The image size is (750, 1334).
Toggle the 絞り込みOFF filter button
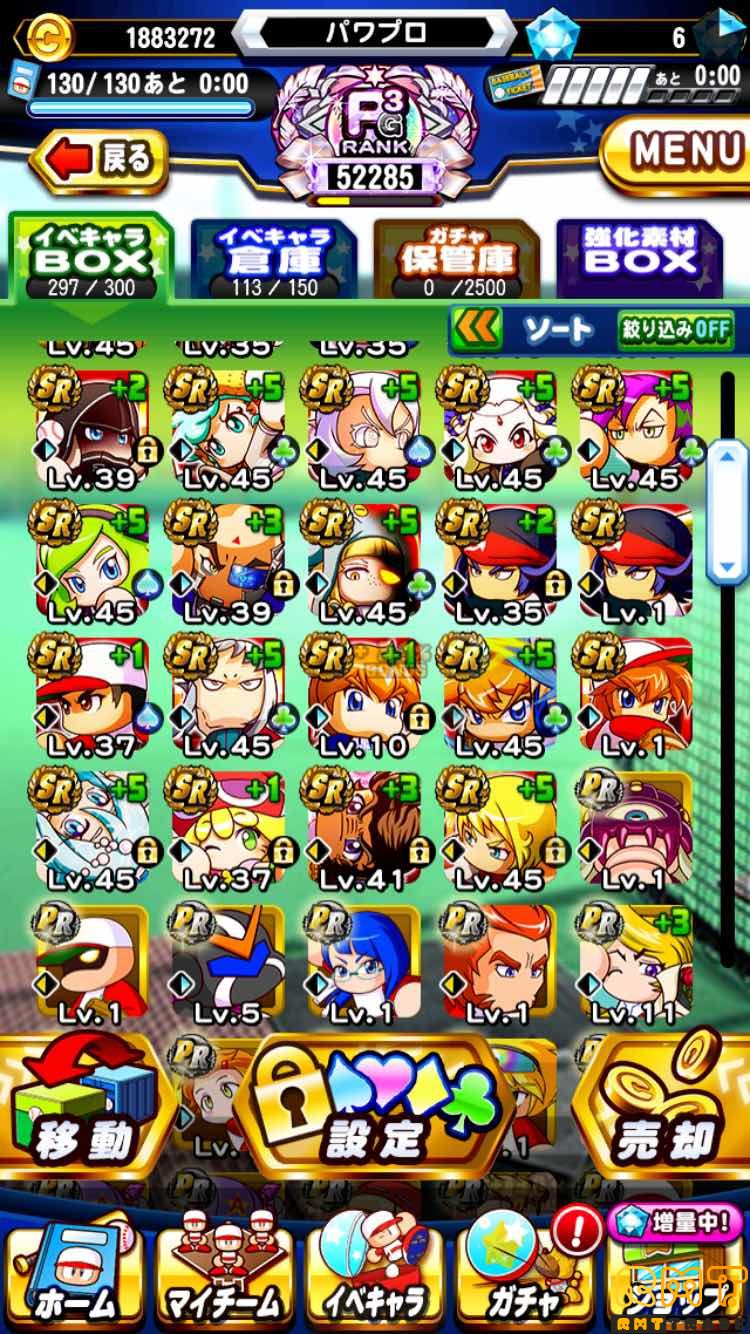pos(676,329)
